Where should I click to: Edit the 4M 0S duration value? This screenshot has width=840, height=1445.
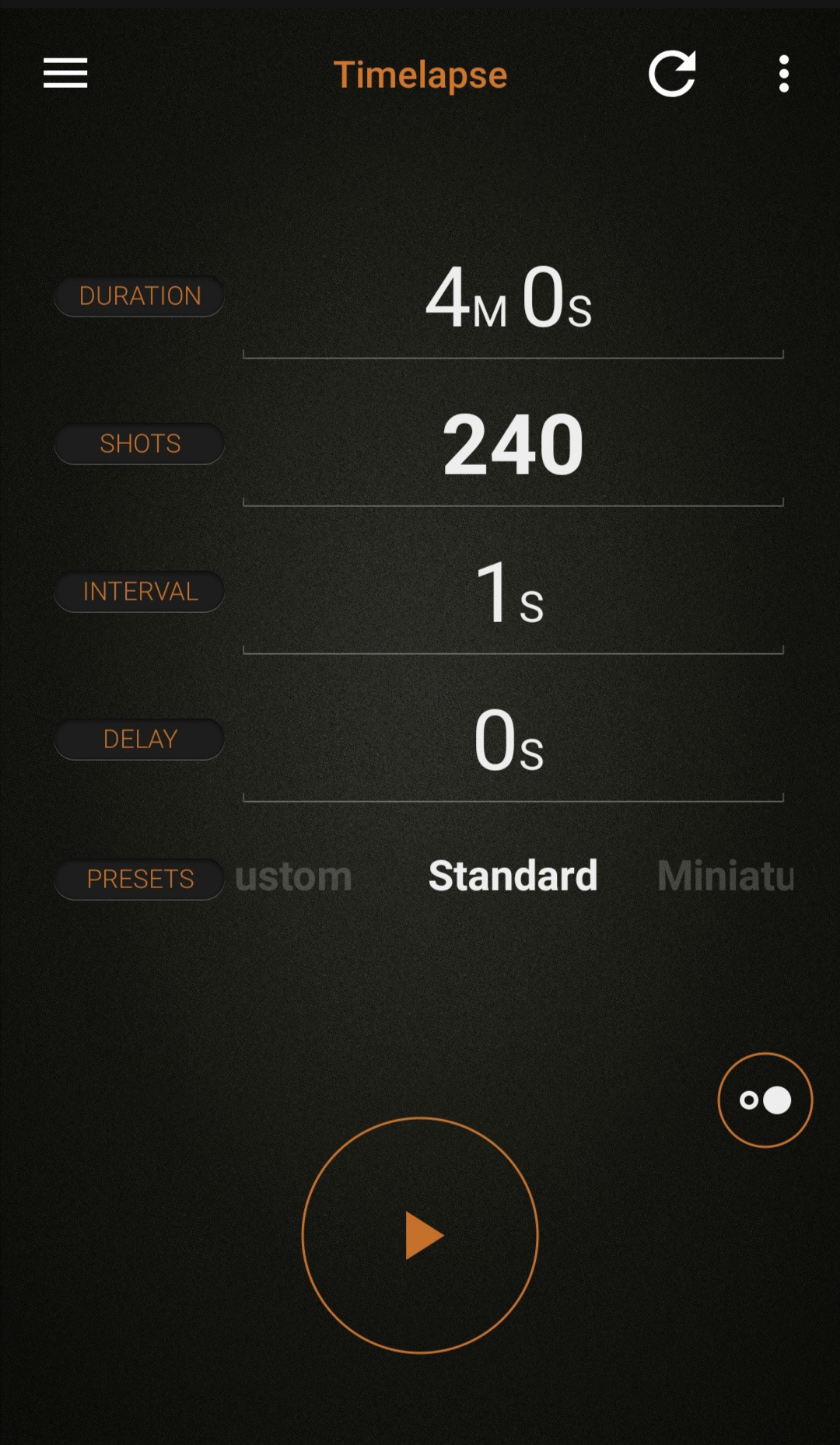tap(510, 299)
